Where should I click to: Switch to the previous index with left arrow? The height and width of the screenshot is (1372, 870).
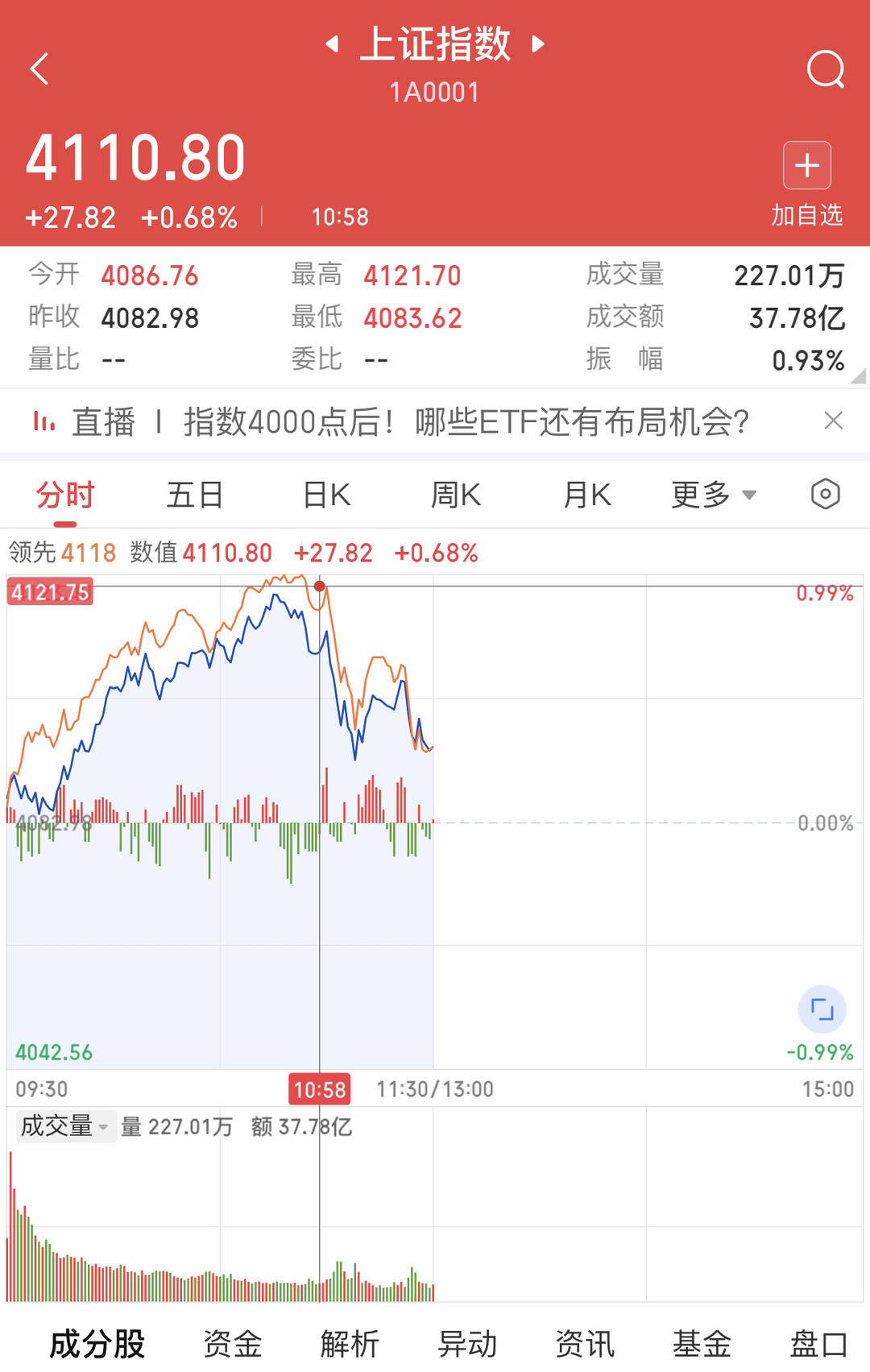tap(332, 44)
